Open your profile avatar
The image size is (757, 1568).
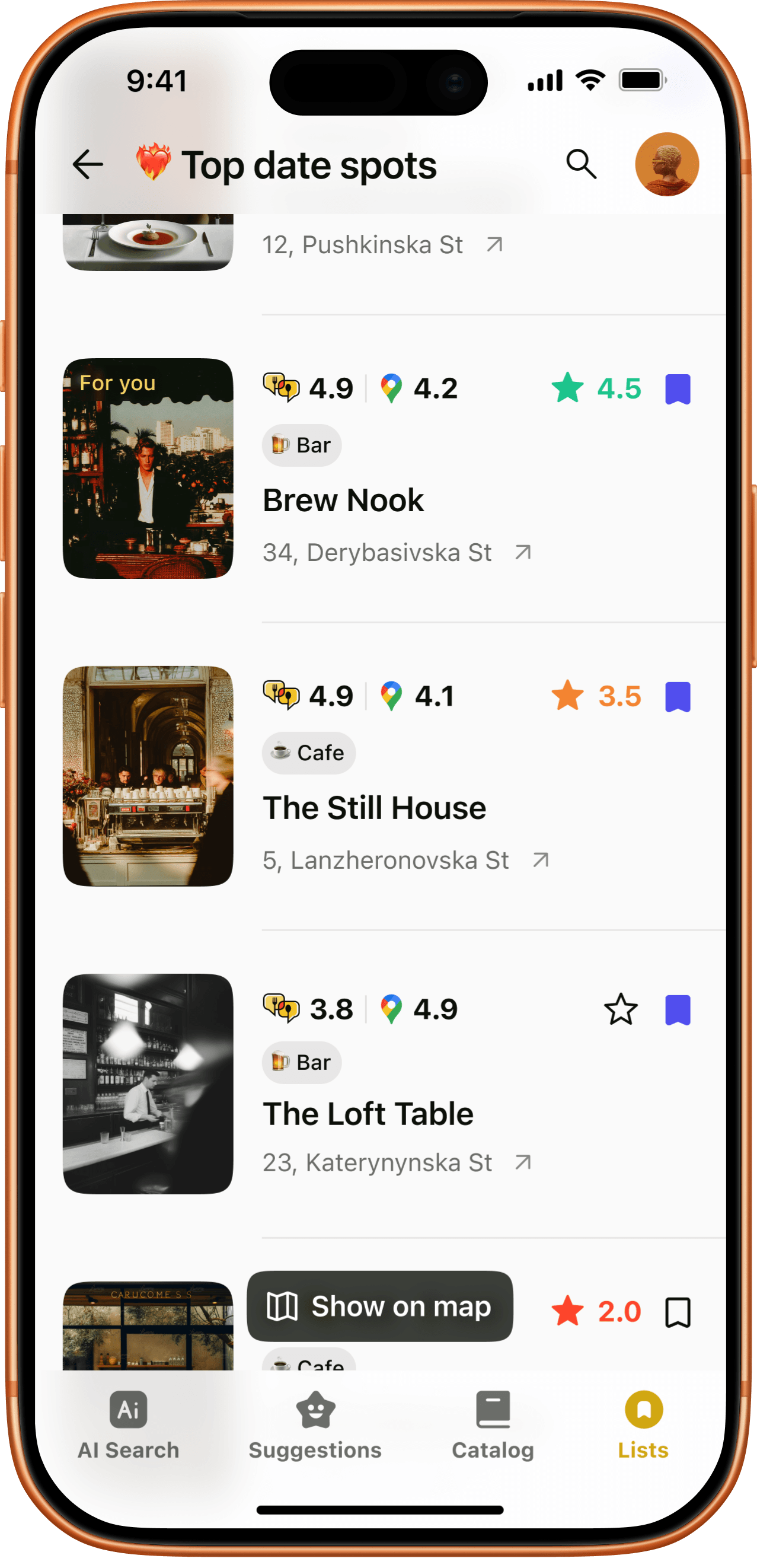(667, 164)
